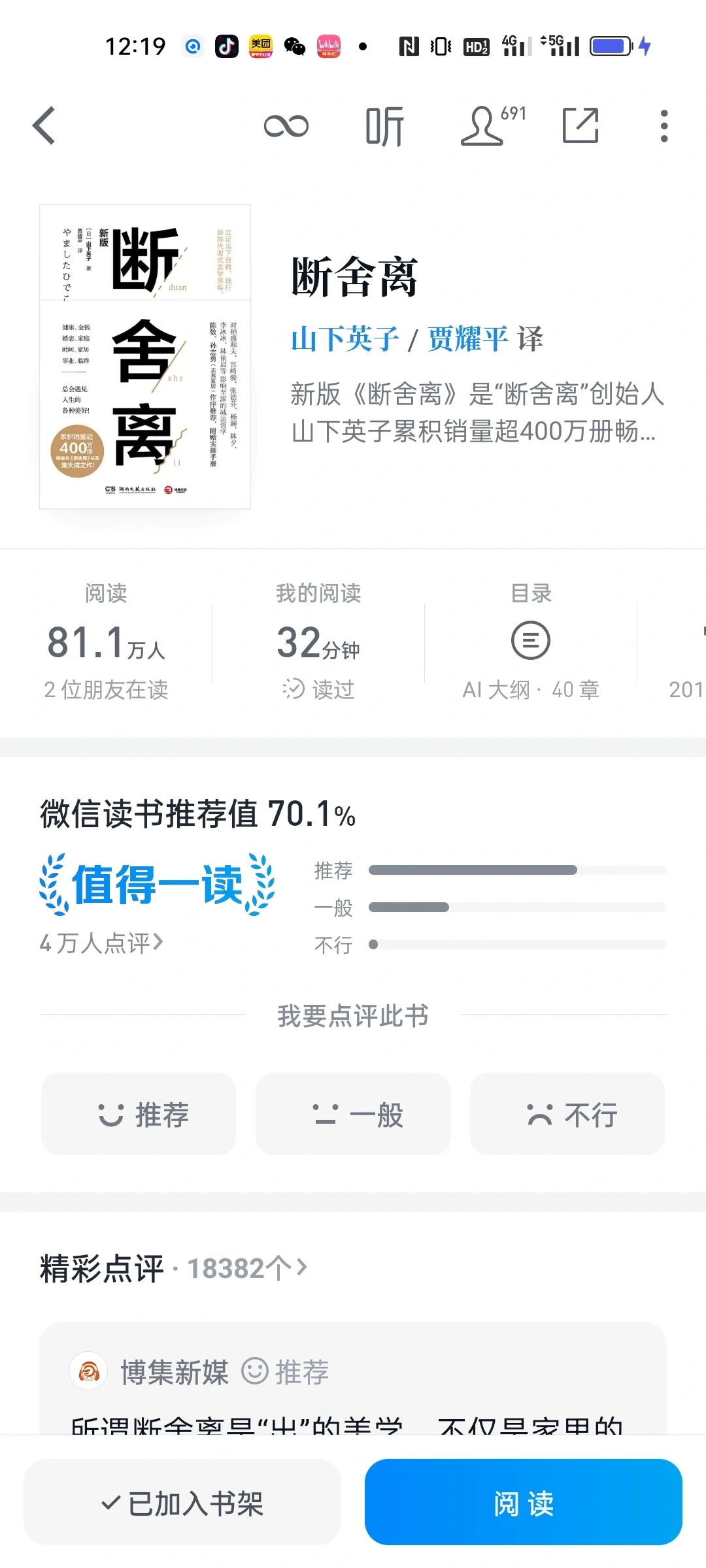Viewport: 706px width, 1568px height.
Task: View the 阅读 81.1万人 stats
Action: tap(106, 642)
